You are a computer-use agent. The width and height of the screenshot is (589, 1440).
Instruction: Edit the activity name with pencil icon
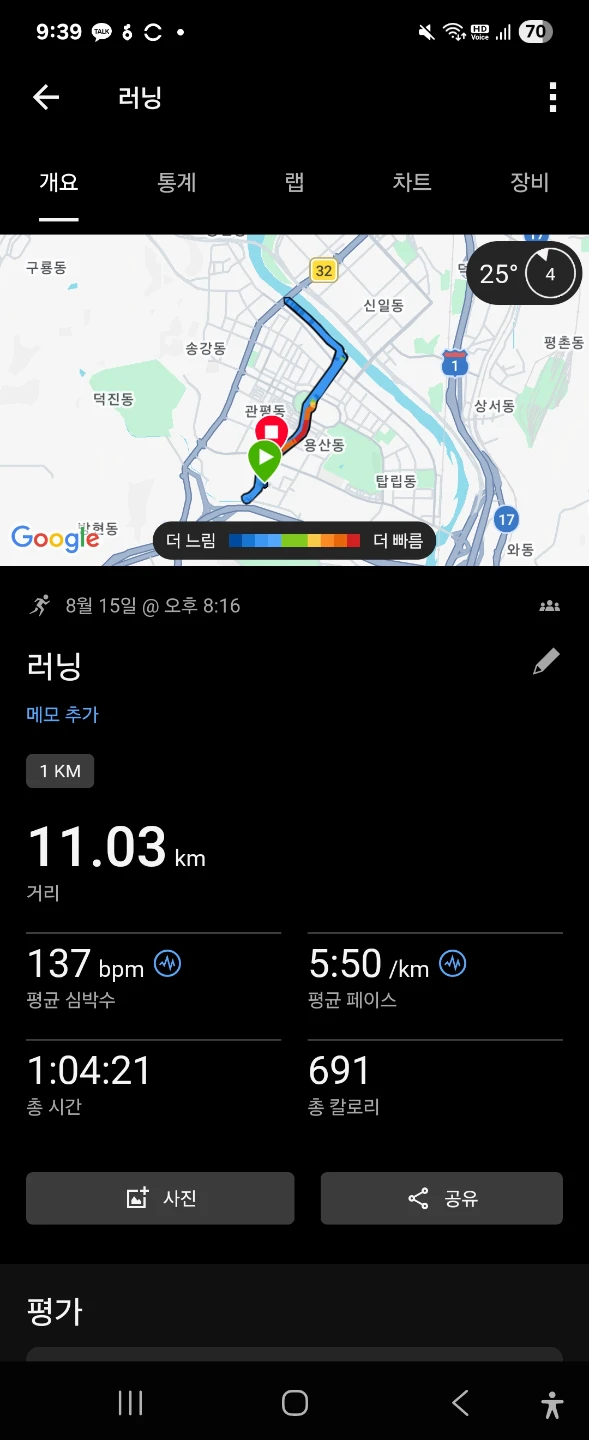tap(546, 662)
